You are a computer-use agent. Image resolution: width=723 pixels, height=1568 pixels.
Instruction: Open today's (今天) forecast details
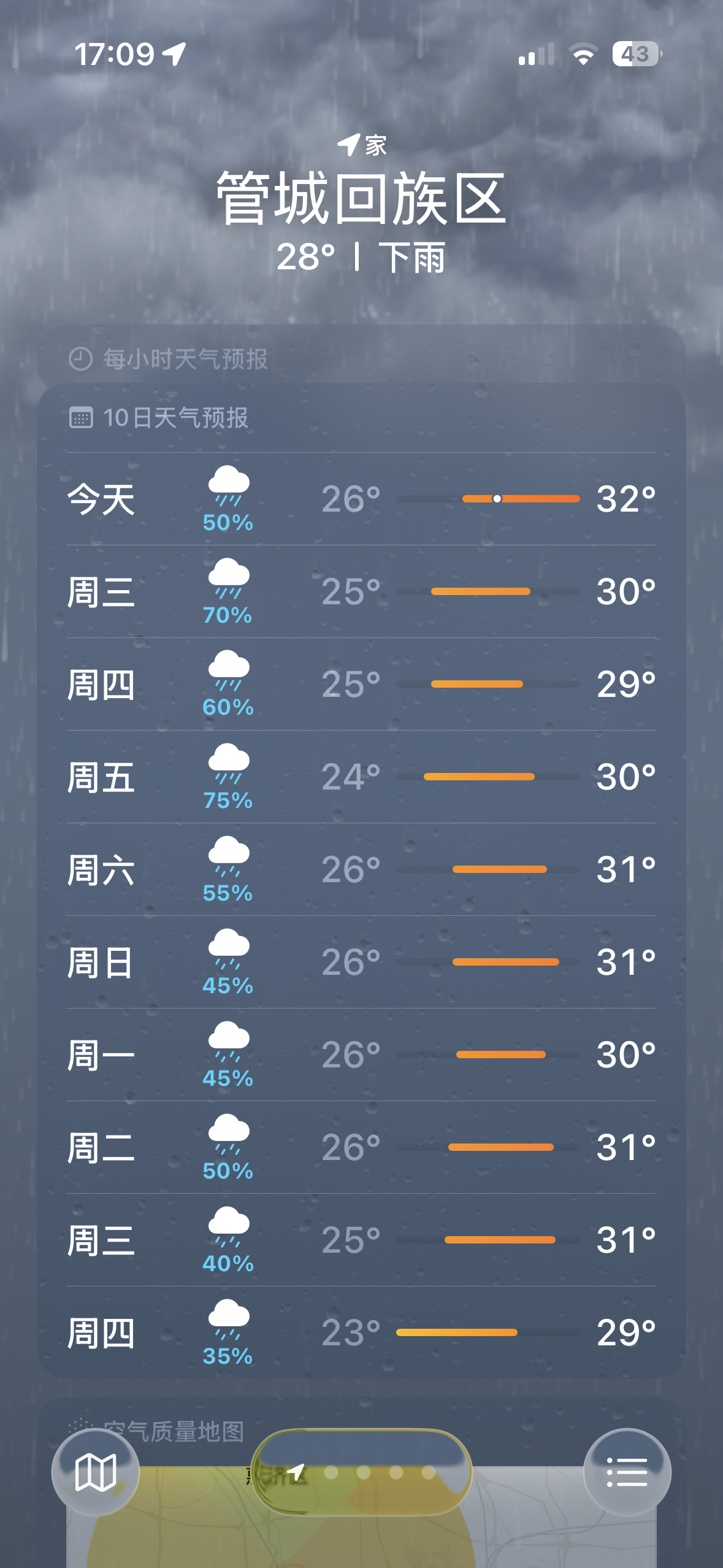coord(361,499)
